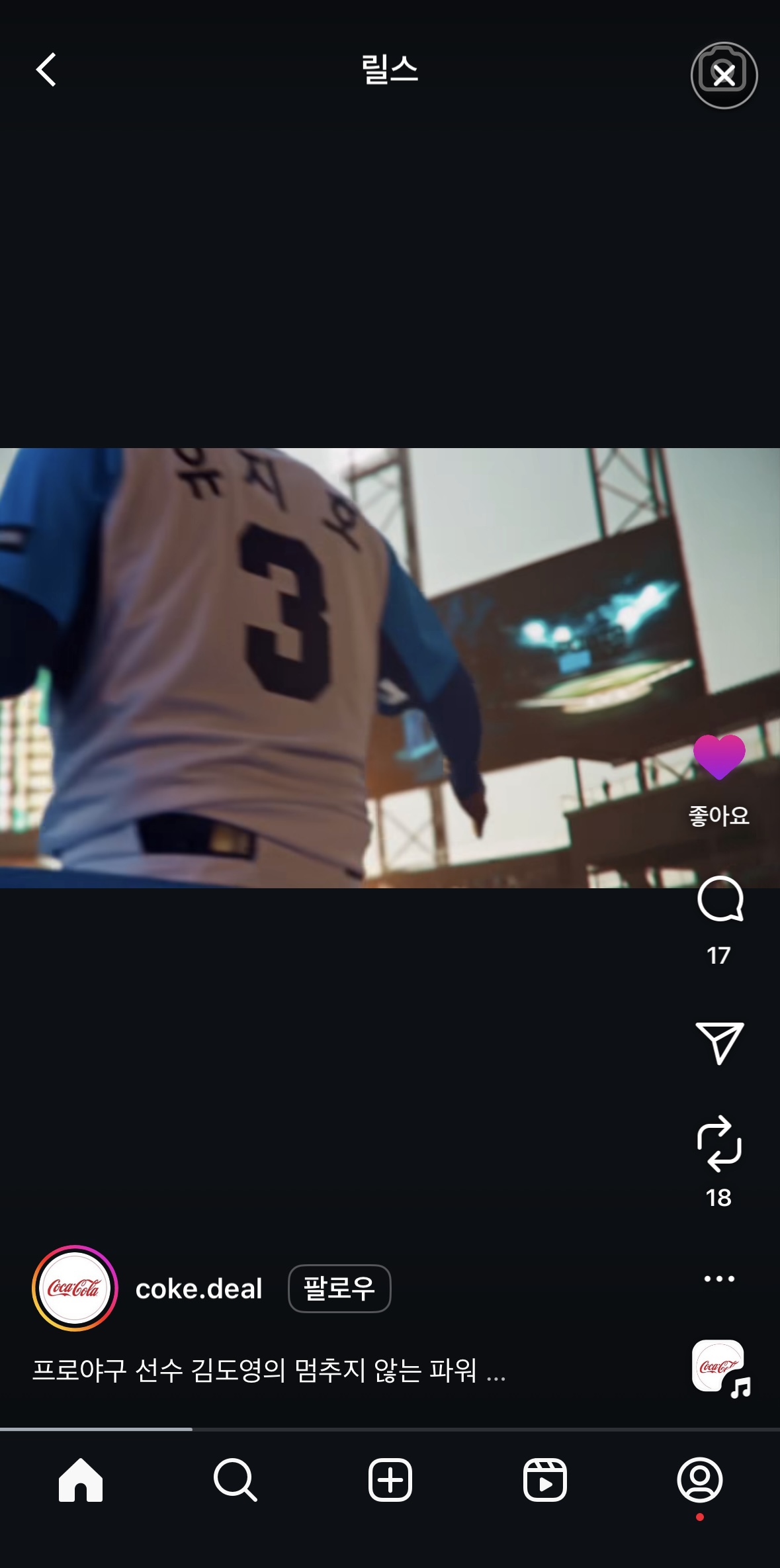The height and width of the screenshot is (1568, 780).
Task: Open the coke.deal username profile
Action: click(x=198, y=1289)
